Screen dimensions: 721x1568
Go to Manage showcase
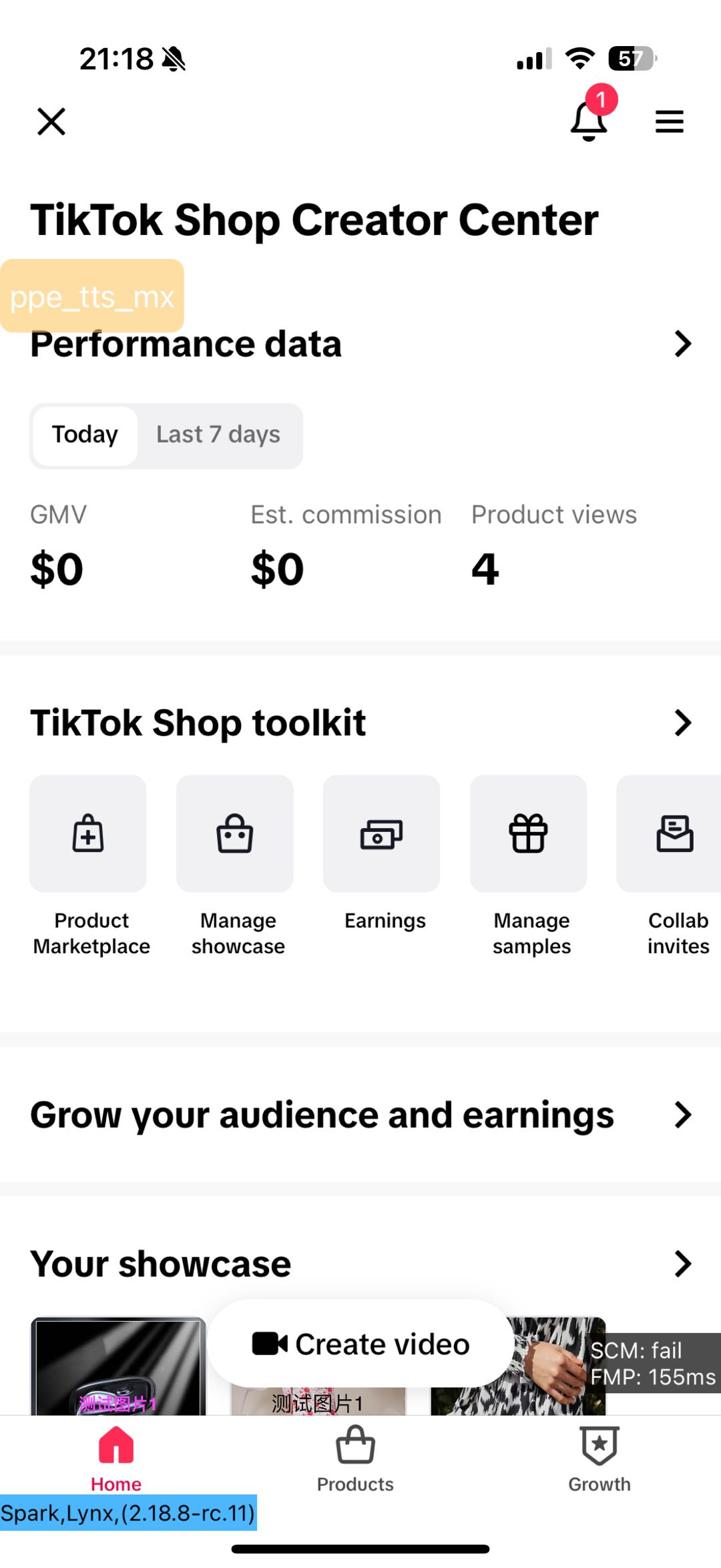235,834
